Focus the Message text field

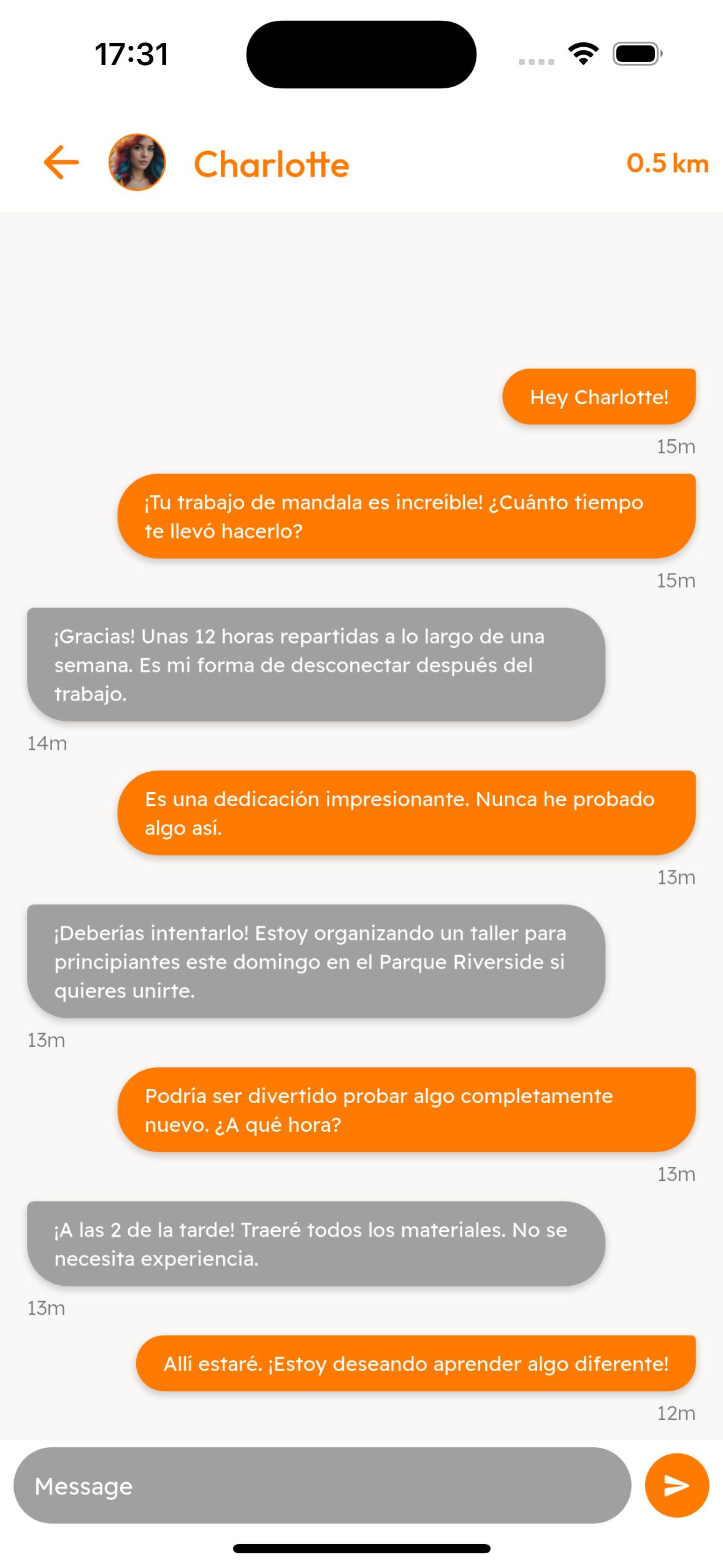(322, 1485)
